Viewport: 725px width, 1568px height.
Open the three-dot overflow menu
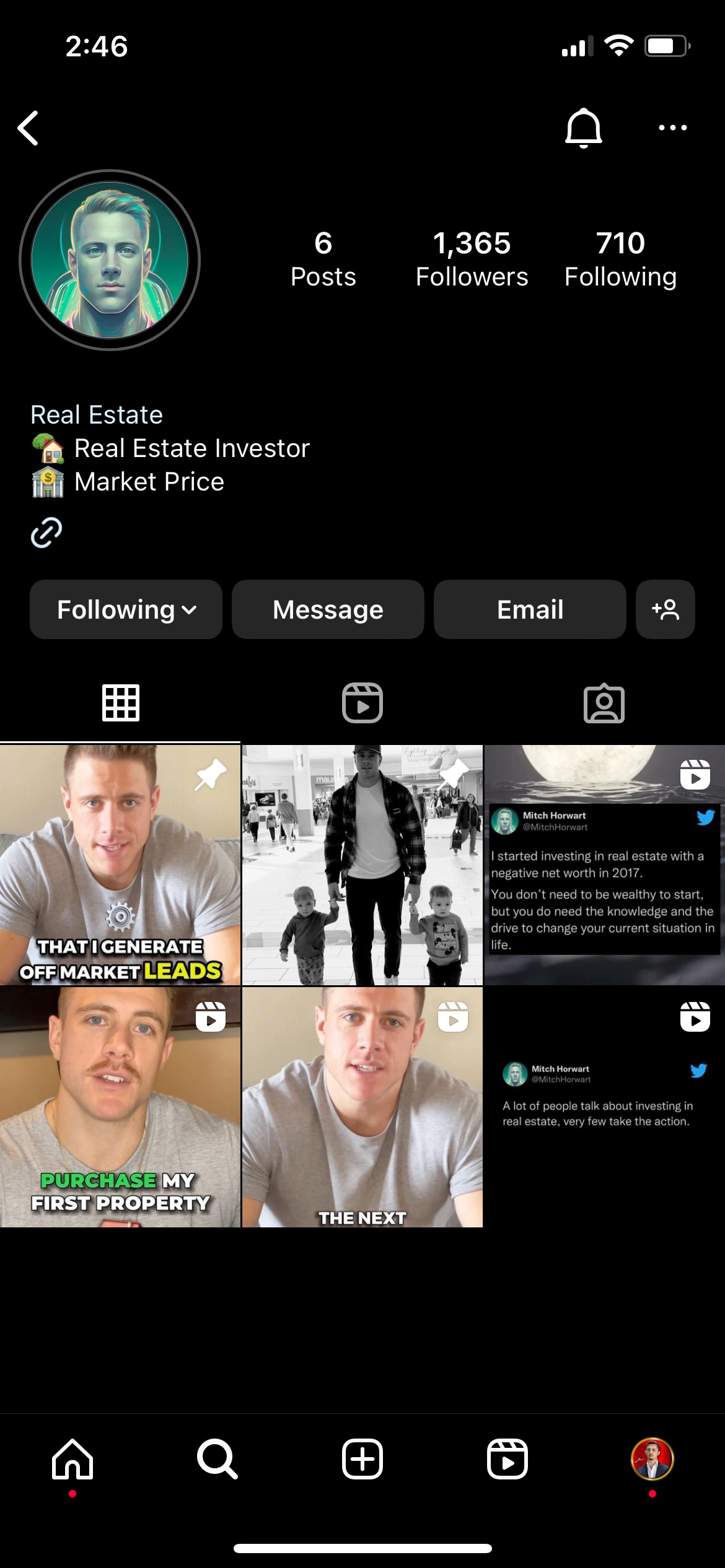[672, 128]
